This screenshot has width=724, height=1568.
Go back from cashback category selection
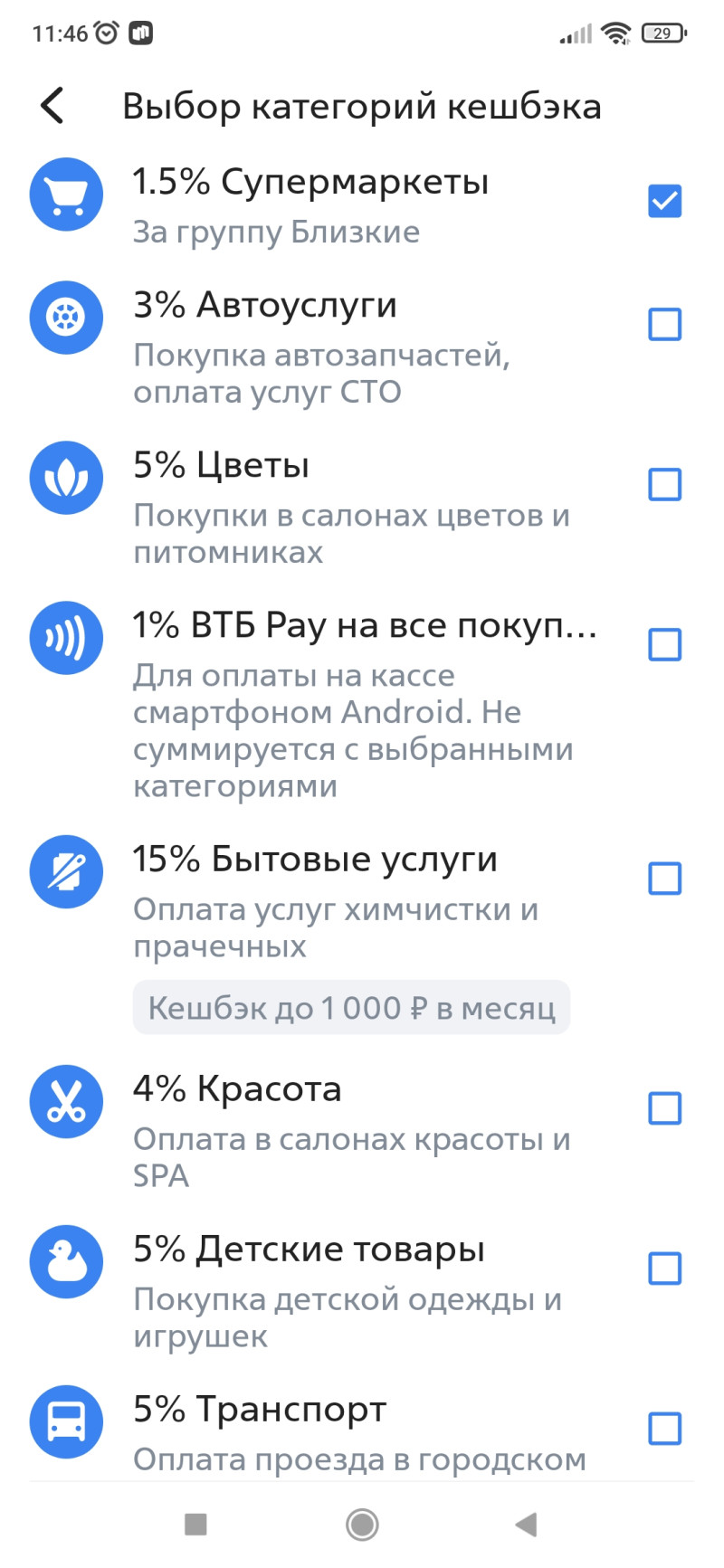point(52,106)
